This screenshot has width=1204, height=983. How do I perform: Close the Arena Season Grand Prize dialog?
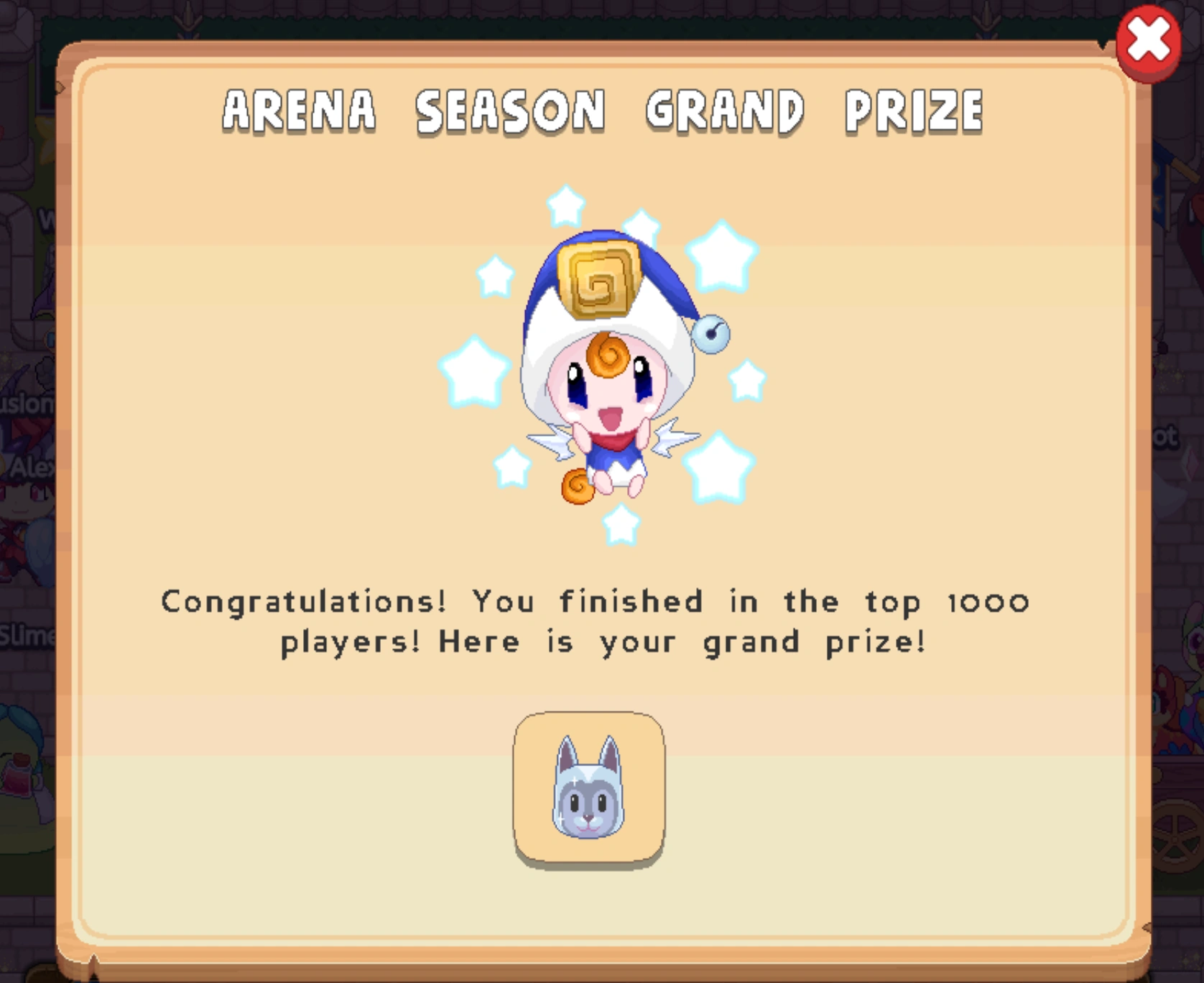point(1148,42)
